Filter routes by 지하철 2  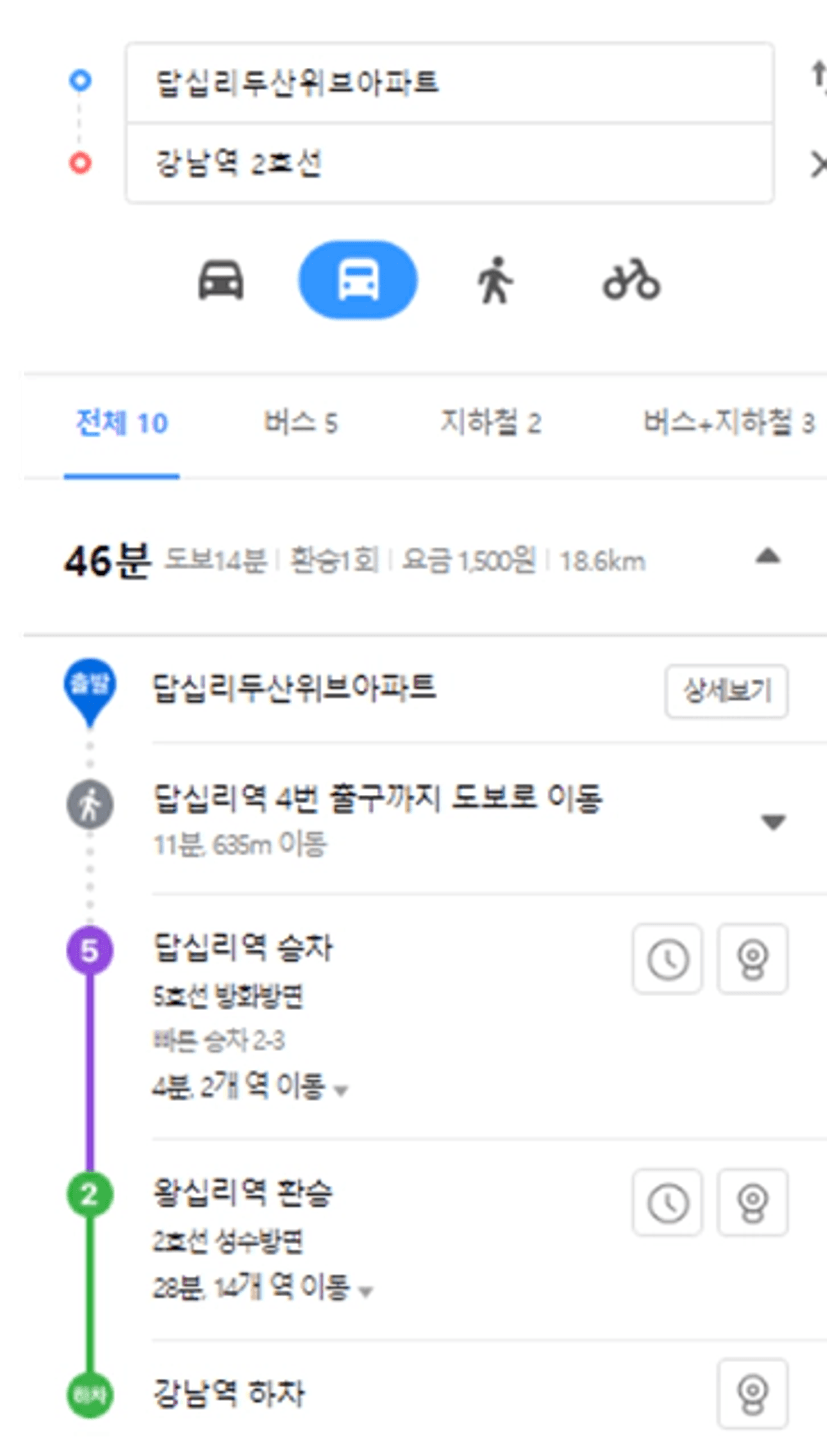(491, 424)
